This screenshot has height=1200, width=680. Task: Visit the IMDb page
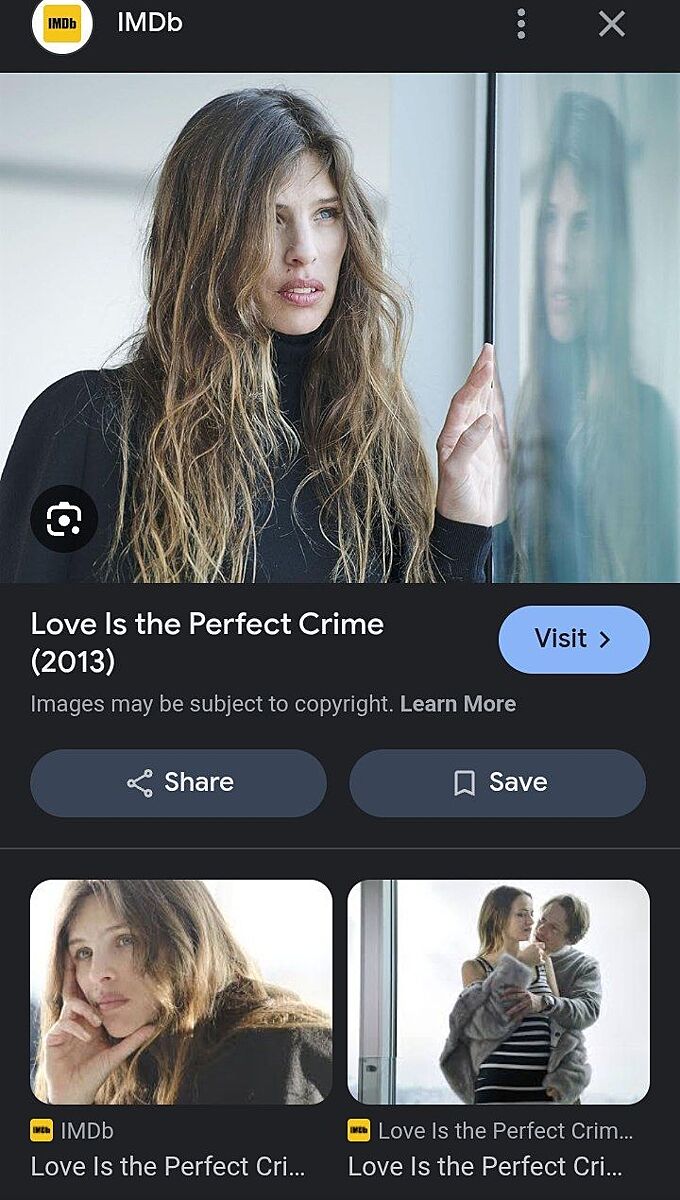pyautogui.click(x=573, y=639)
